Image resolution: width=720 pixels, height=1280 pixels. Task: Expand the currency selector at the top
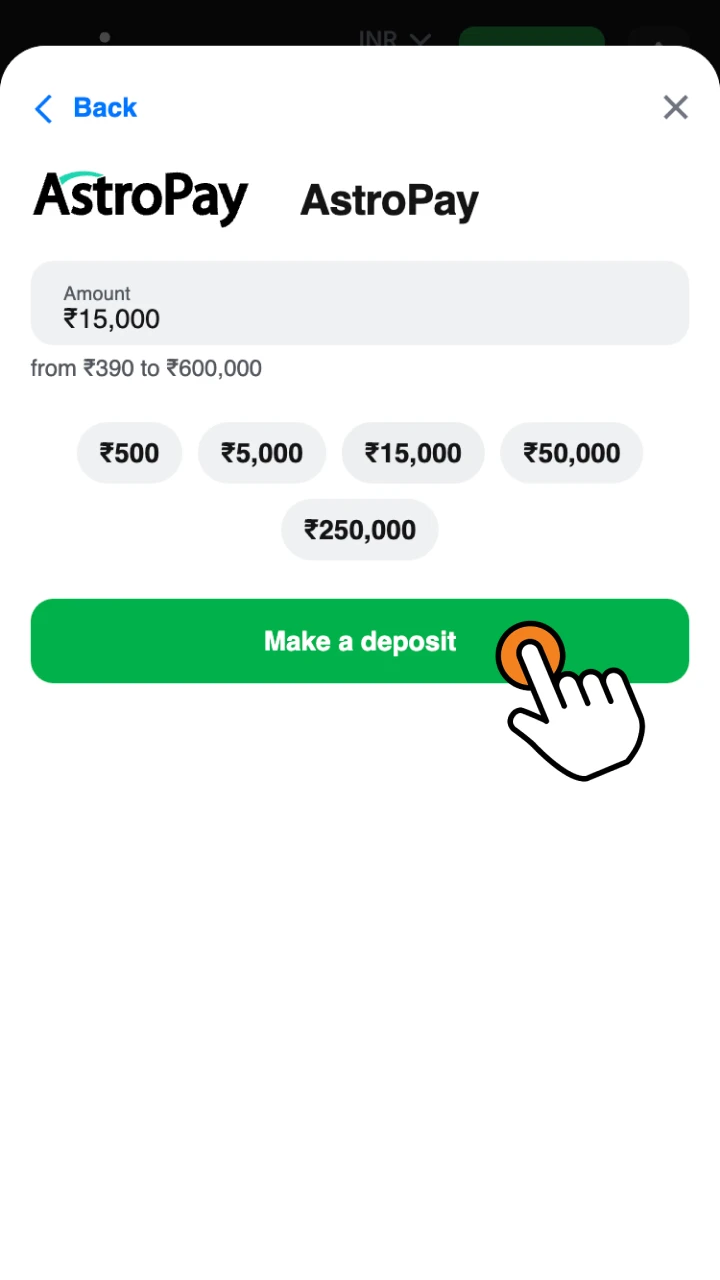(x=395, y=38)
